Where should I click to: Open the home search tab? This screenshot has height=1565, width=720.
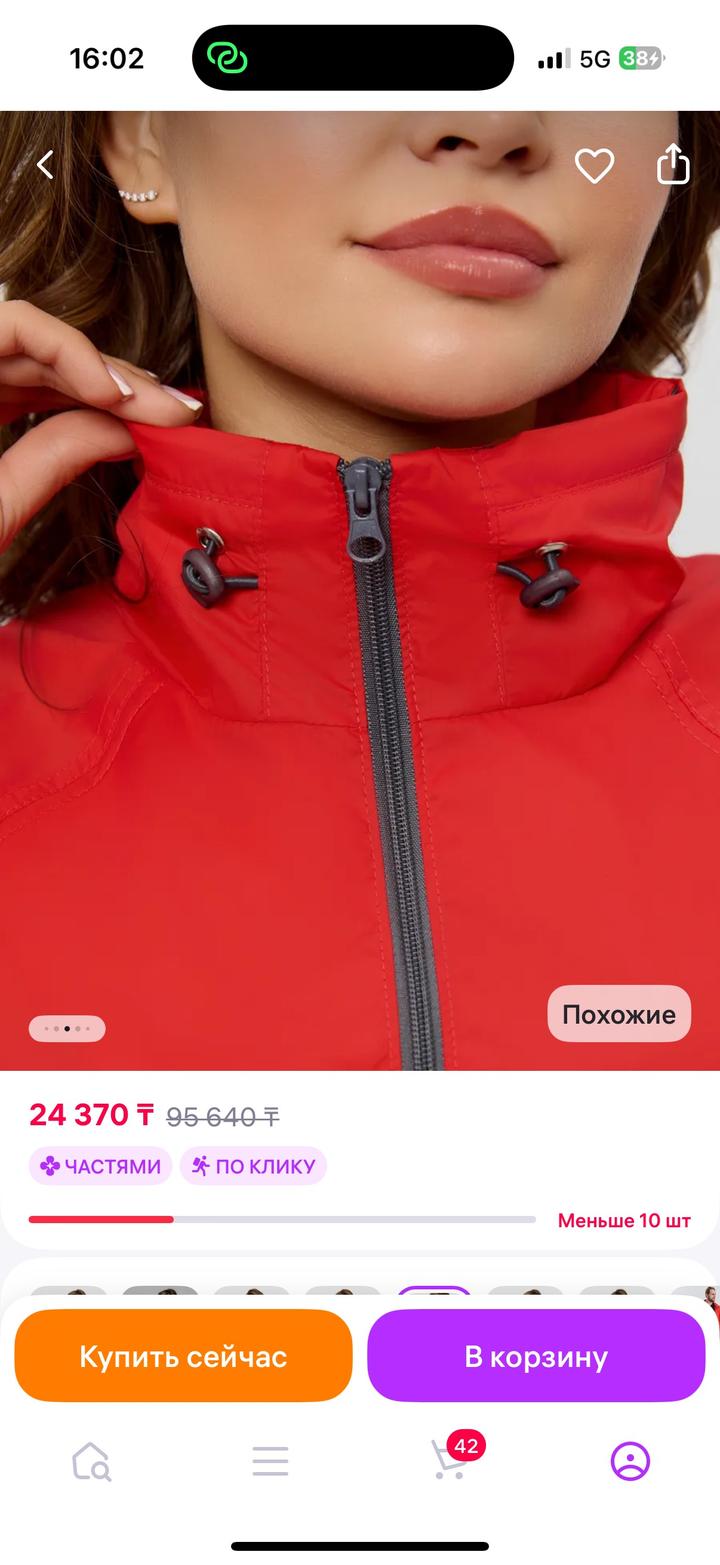[91, 1461]
